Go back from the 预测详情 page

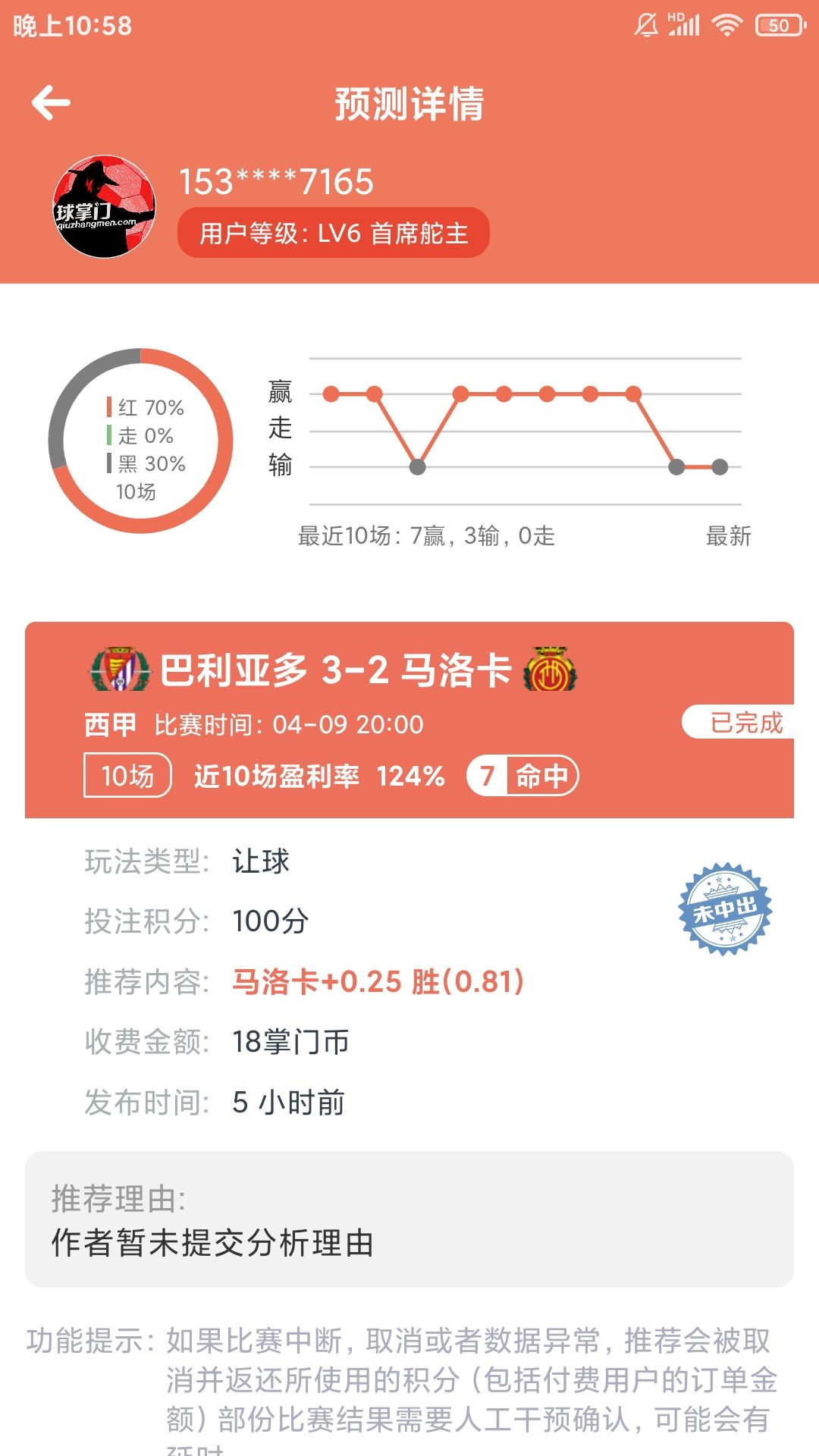pyautogui.click(x=51, y=102)
